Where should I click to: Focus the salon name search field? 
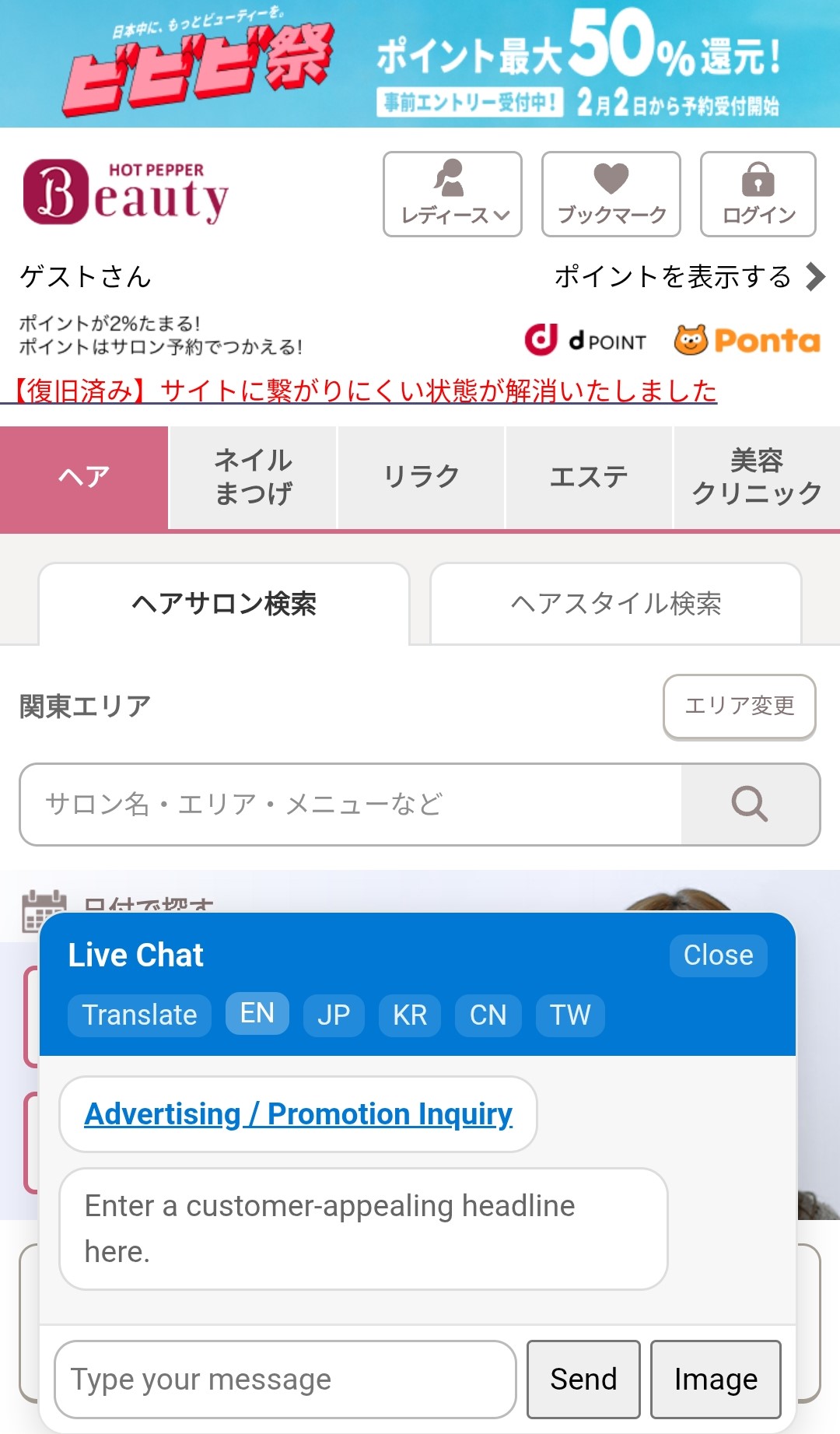(350, 804)
